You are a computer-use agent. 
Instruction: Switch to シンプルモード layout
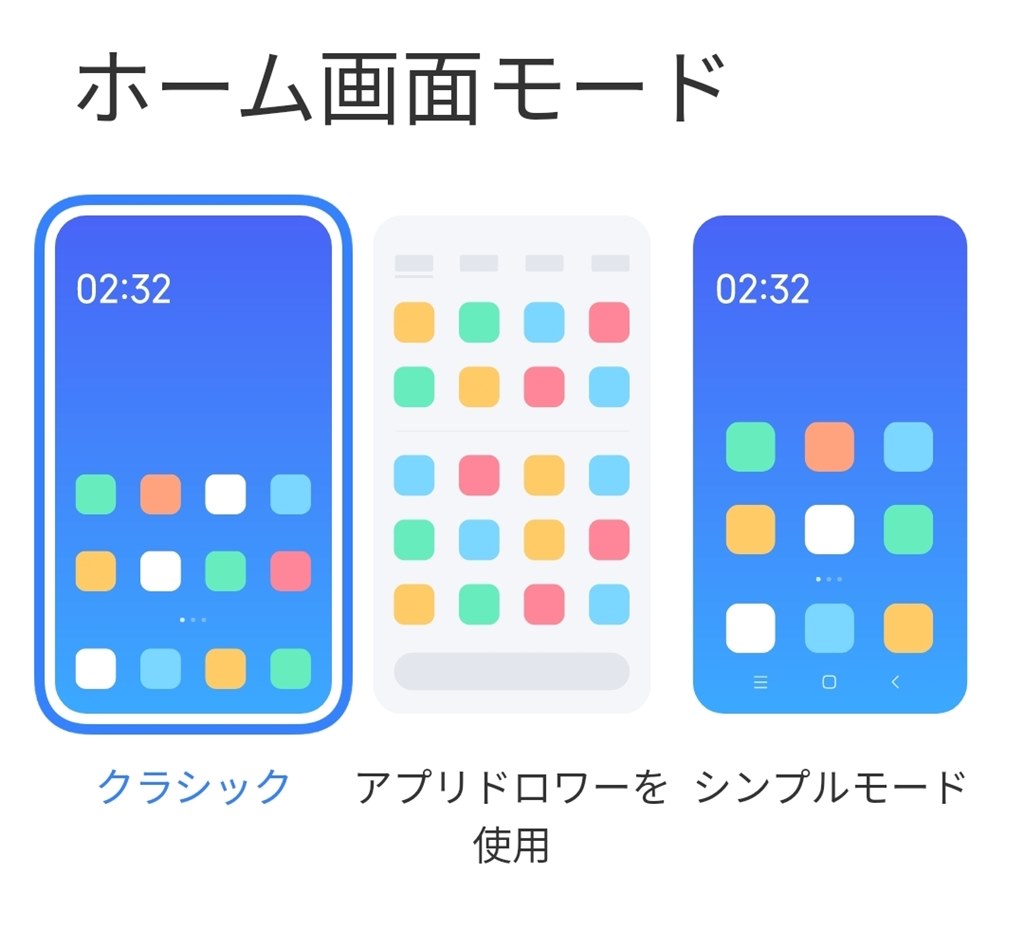(x=829, y=464)
